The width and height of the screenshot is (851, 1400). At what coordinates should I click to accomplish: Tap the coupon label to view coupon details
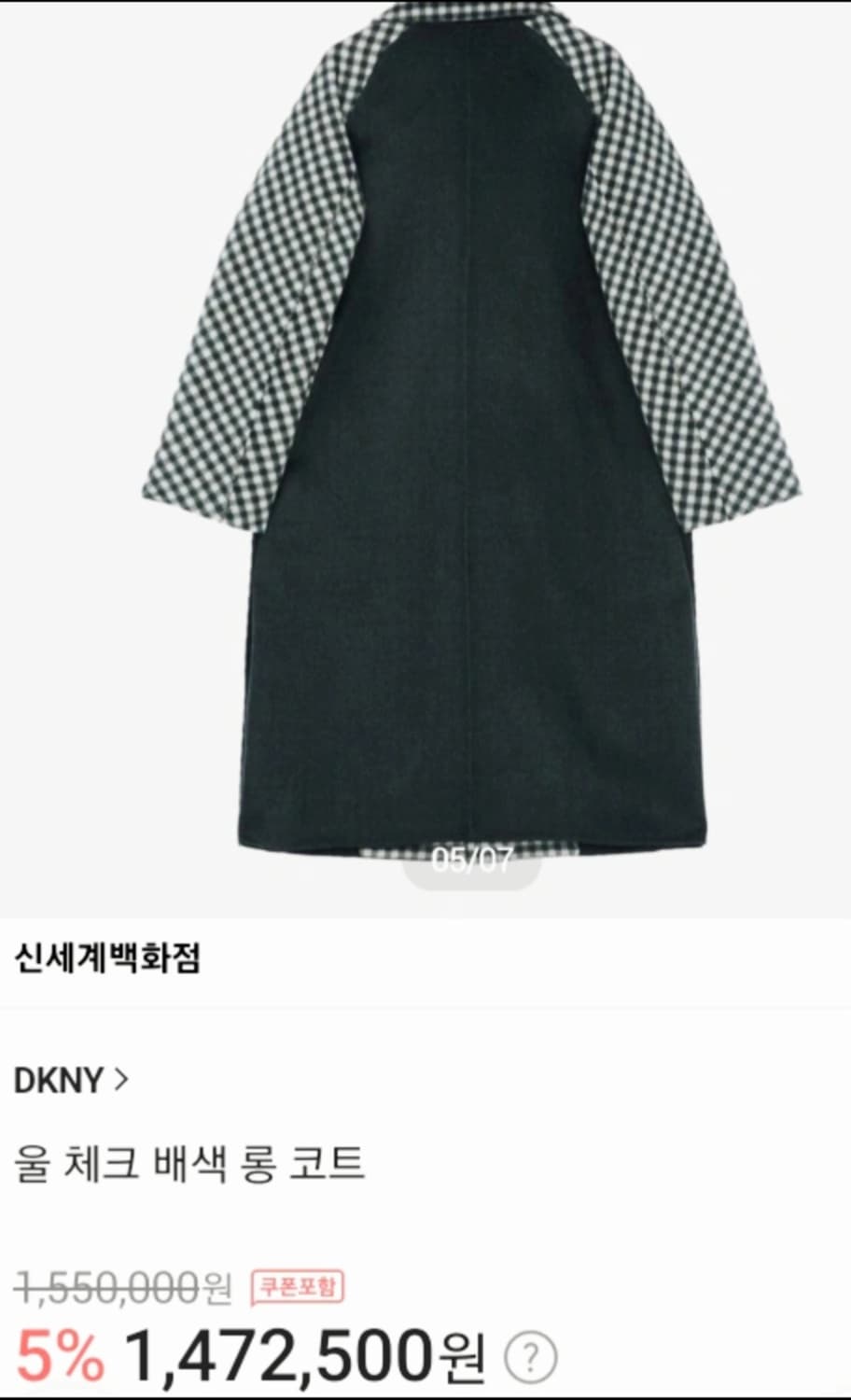[x=297, y=1286]
